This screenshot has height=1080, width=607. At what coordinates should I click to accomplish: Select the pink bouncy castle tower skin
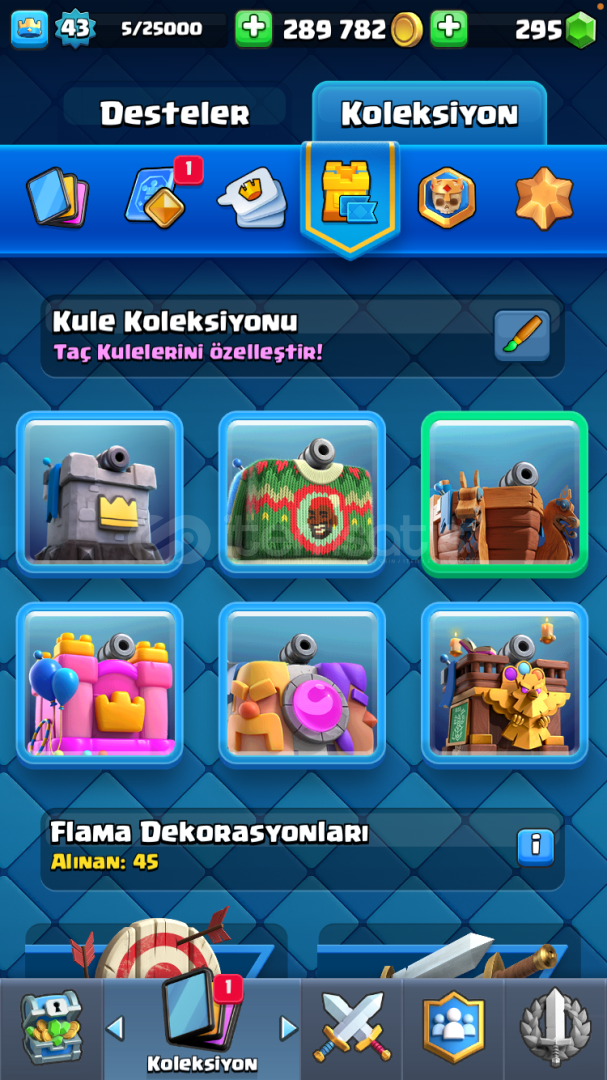[x=100, y=684]
